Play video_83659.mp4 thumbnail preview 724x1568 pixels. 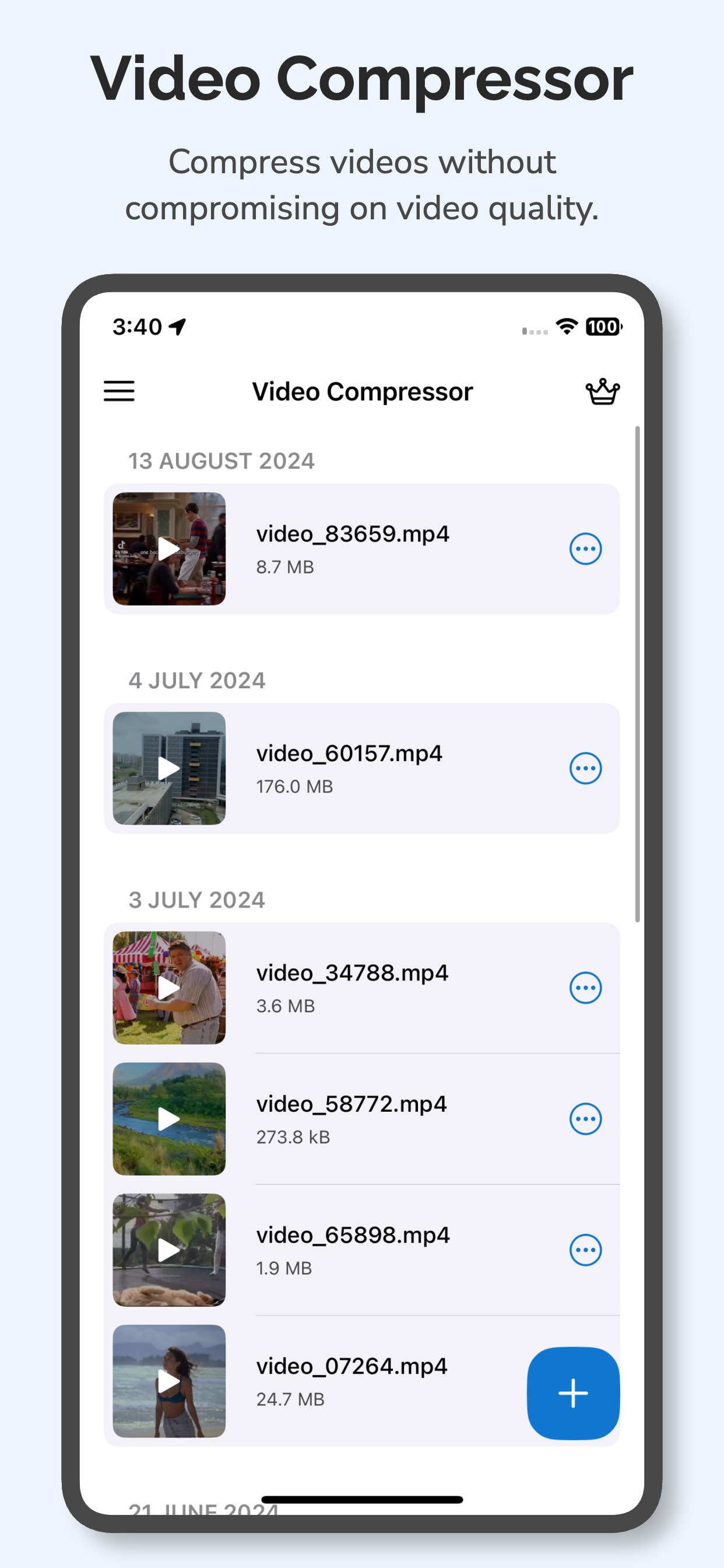pos(168,548)
